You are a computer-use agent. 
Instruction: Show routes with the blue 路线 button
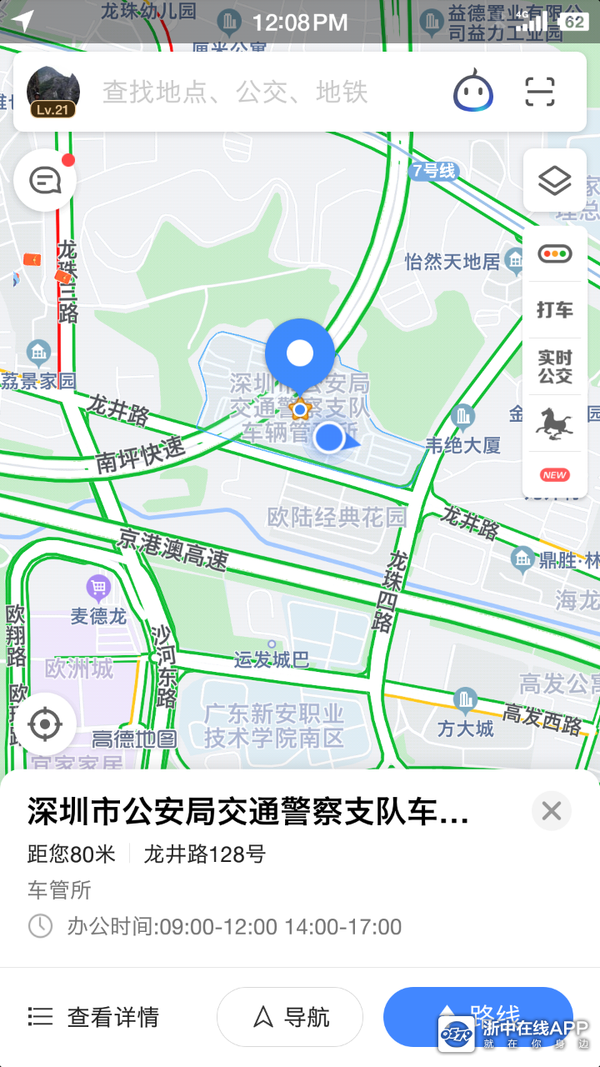point(478,1015)
